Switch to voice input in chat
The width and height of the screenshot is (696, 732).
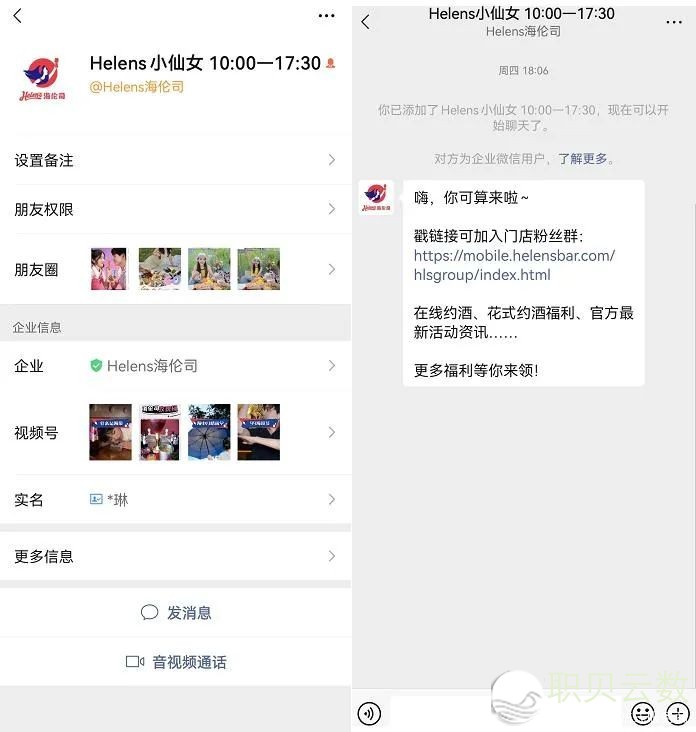(x=369, y=713)
